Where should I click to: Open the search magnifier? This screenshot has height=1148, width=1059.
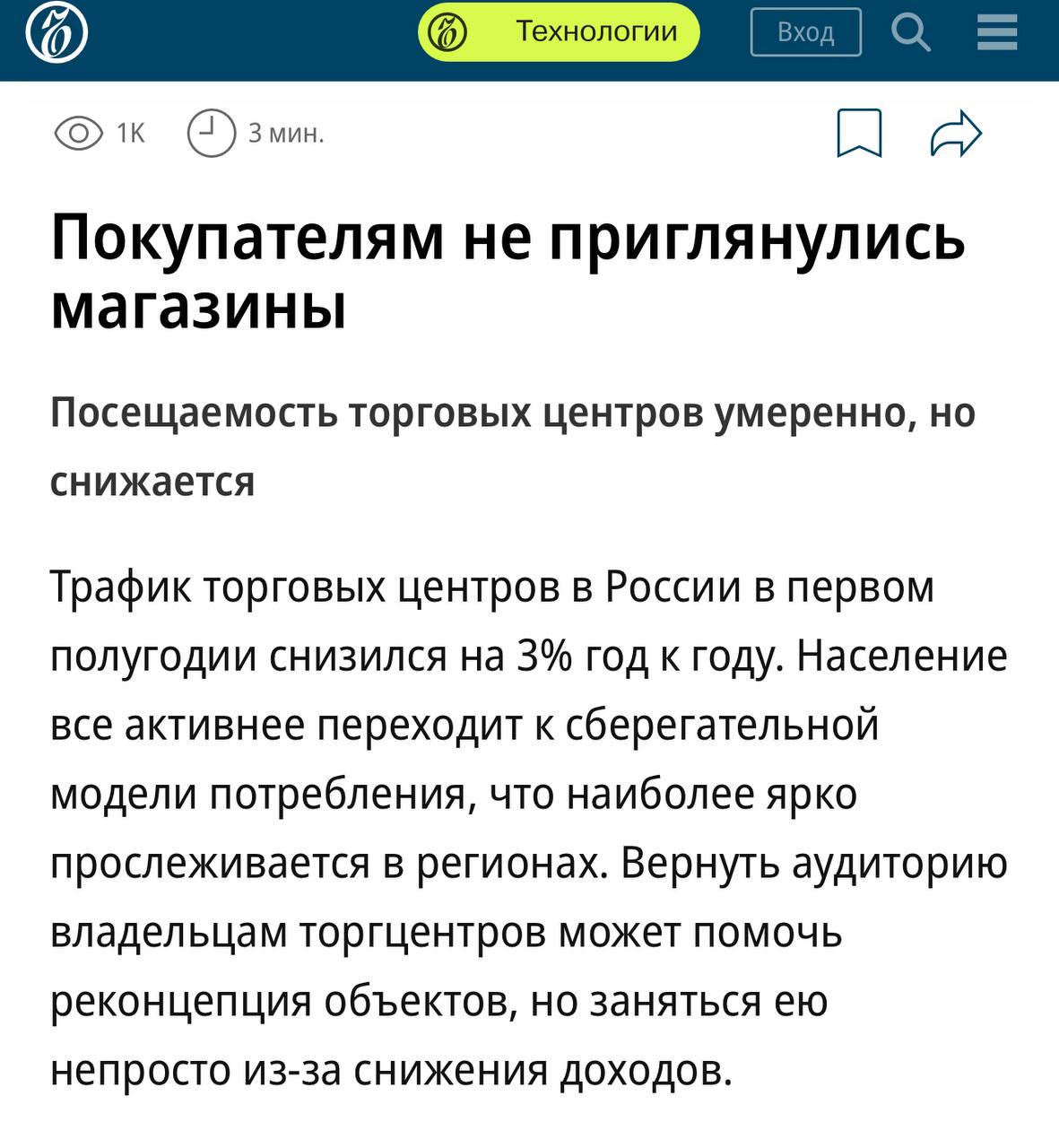click(x=911, y=33)
